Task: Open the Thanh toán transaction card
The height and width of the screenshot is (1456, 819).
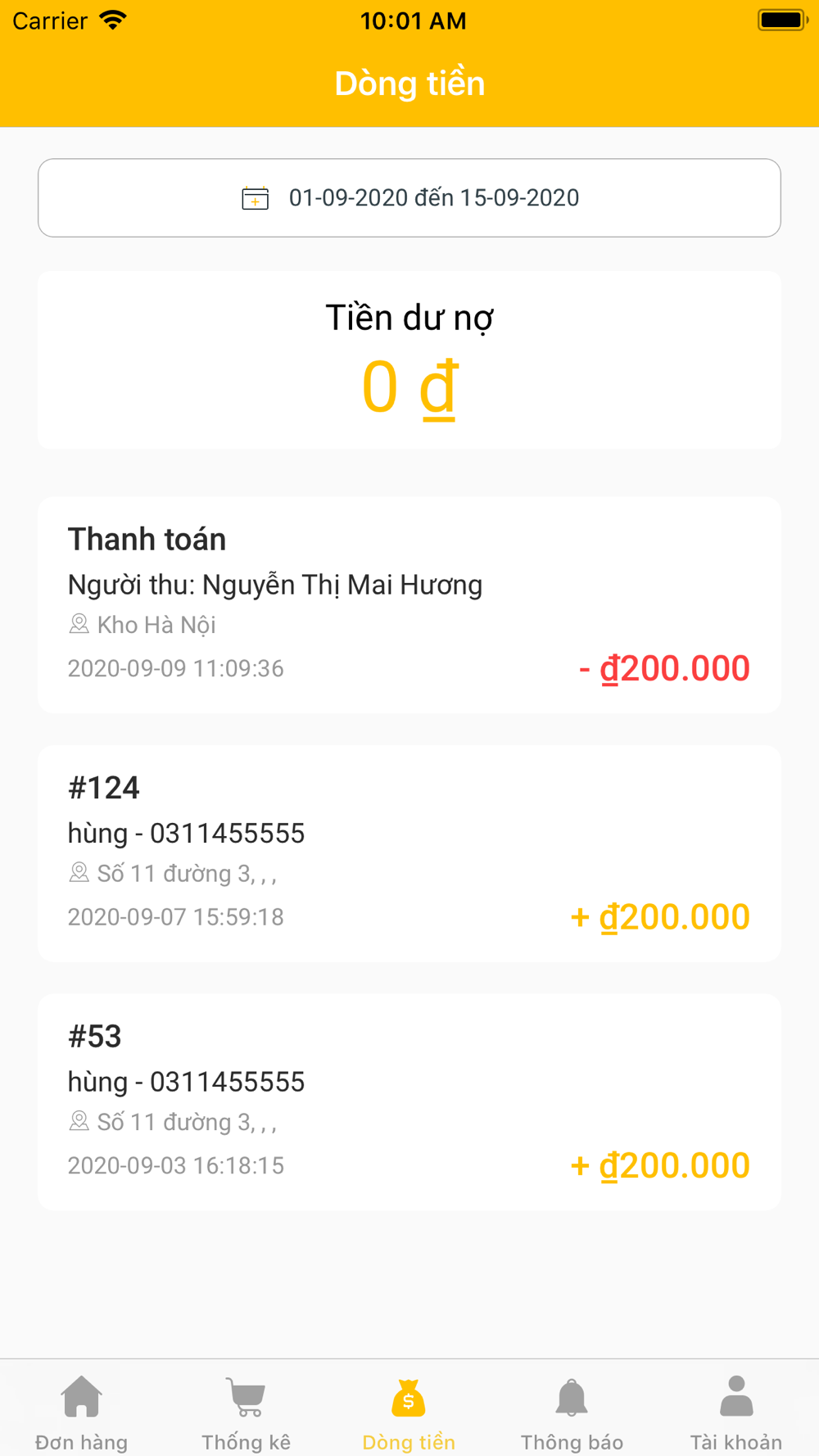Action: 409,604
